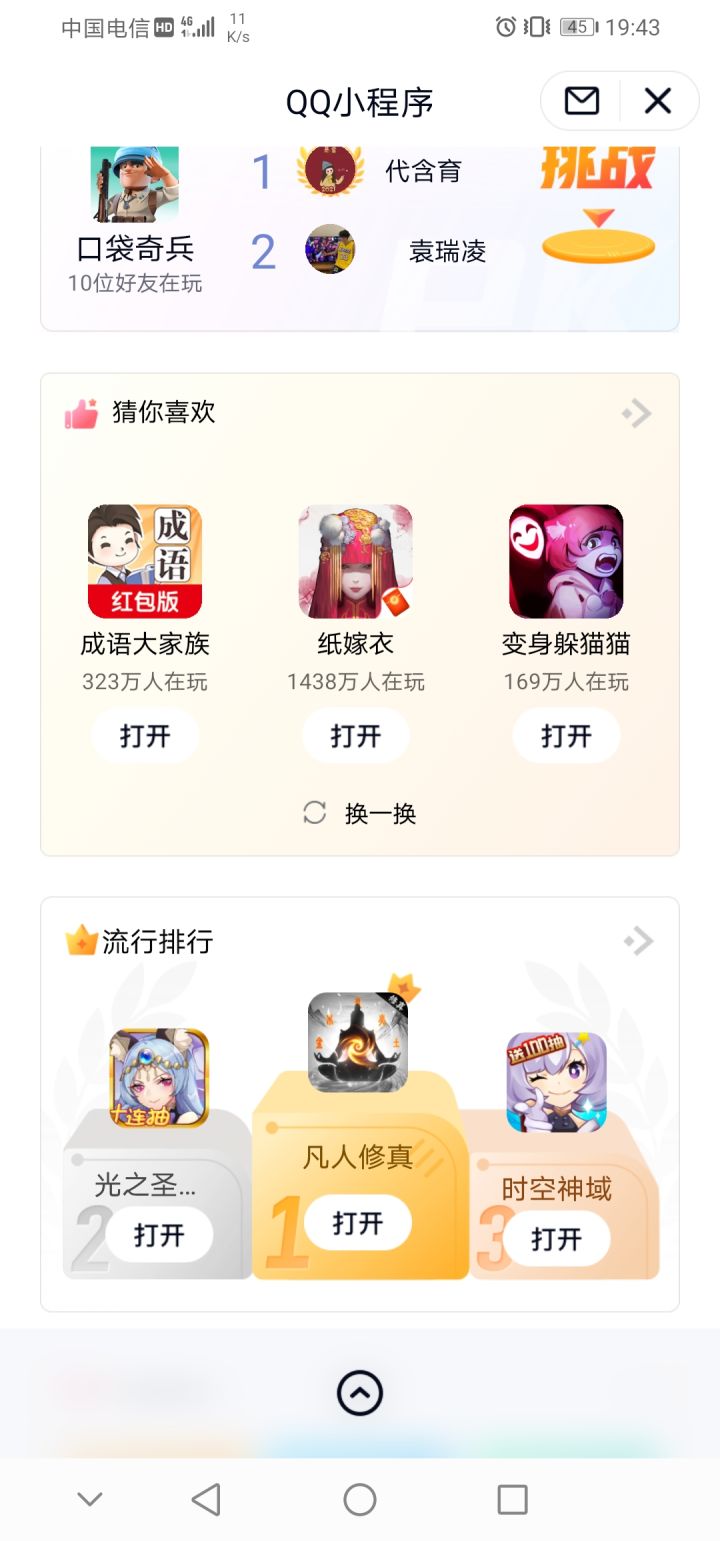The width and height of the screenshot is (720, 1541).
Task: Tap the Android back navigation button
Action: point(205,1498)
